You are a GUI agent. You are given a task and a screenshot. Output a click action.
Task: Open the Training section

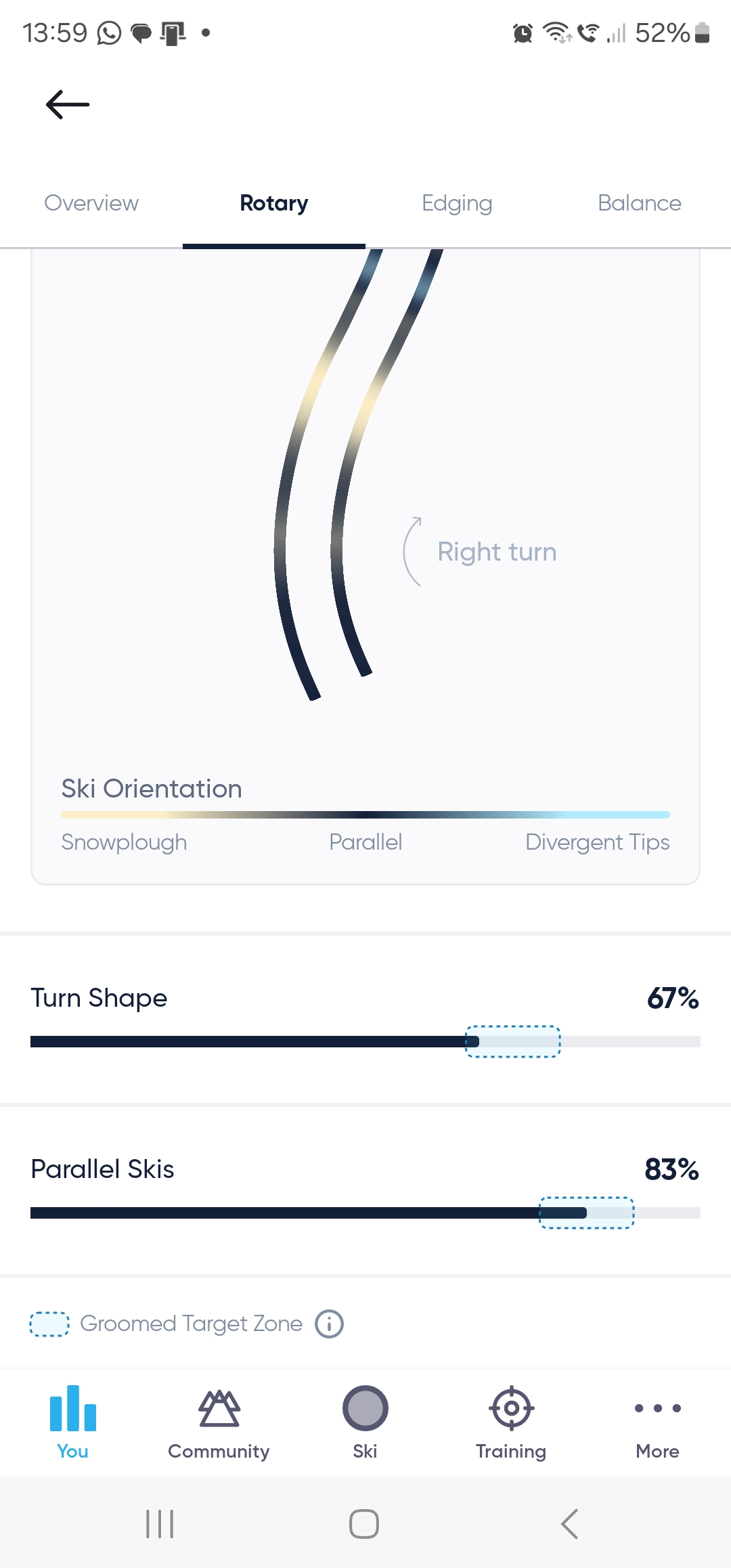click(511, 1420)
